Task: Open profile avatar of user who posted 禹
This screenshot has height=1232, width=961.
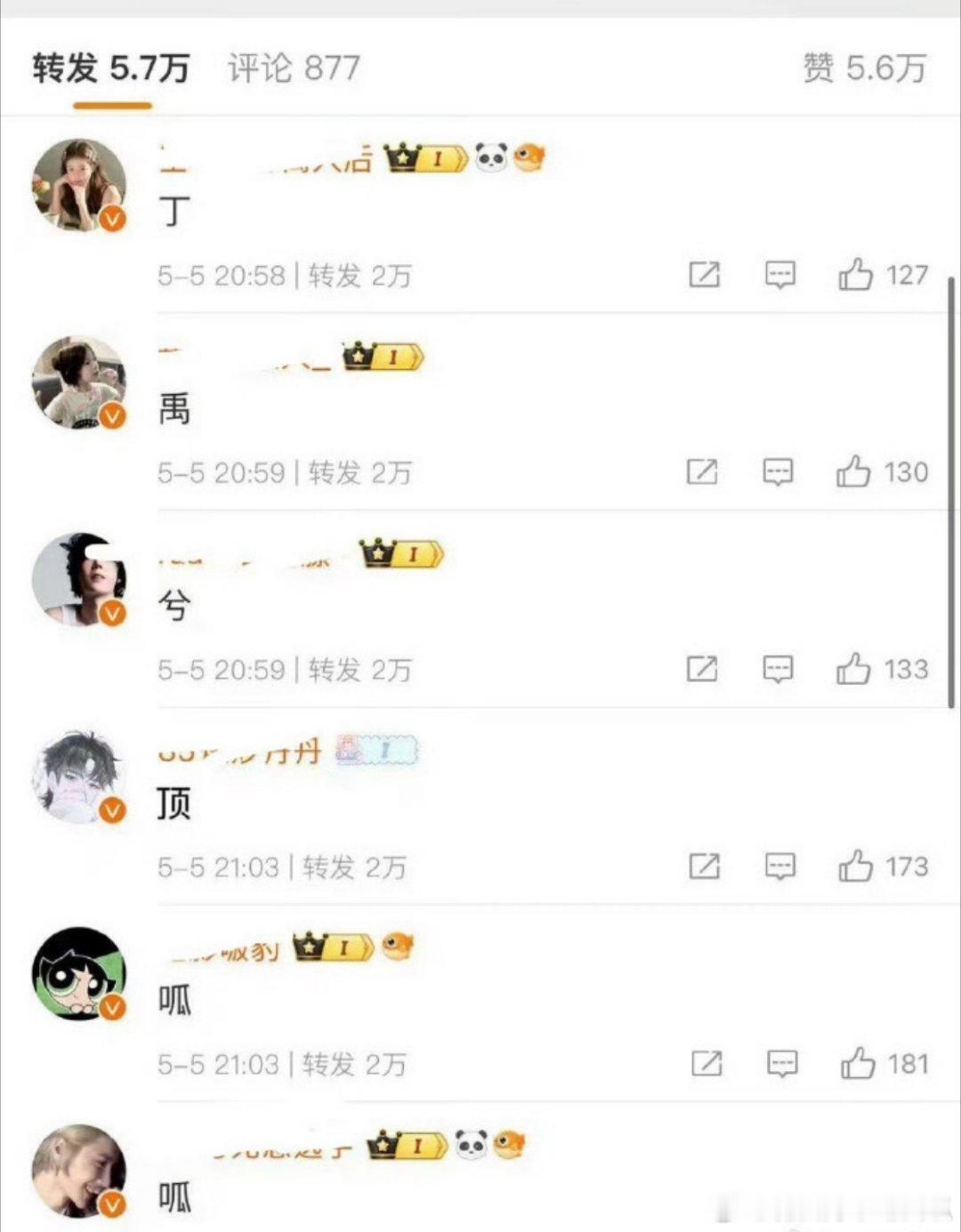Action: point(79,382)
